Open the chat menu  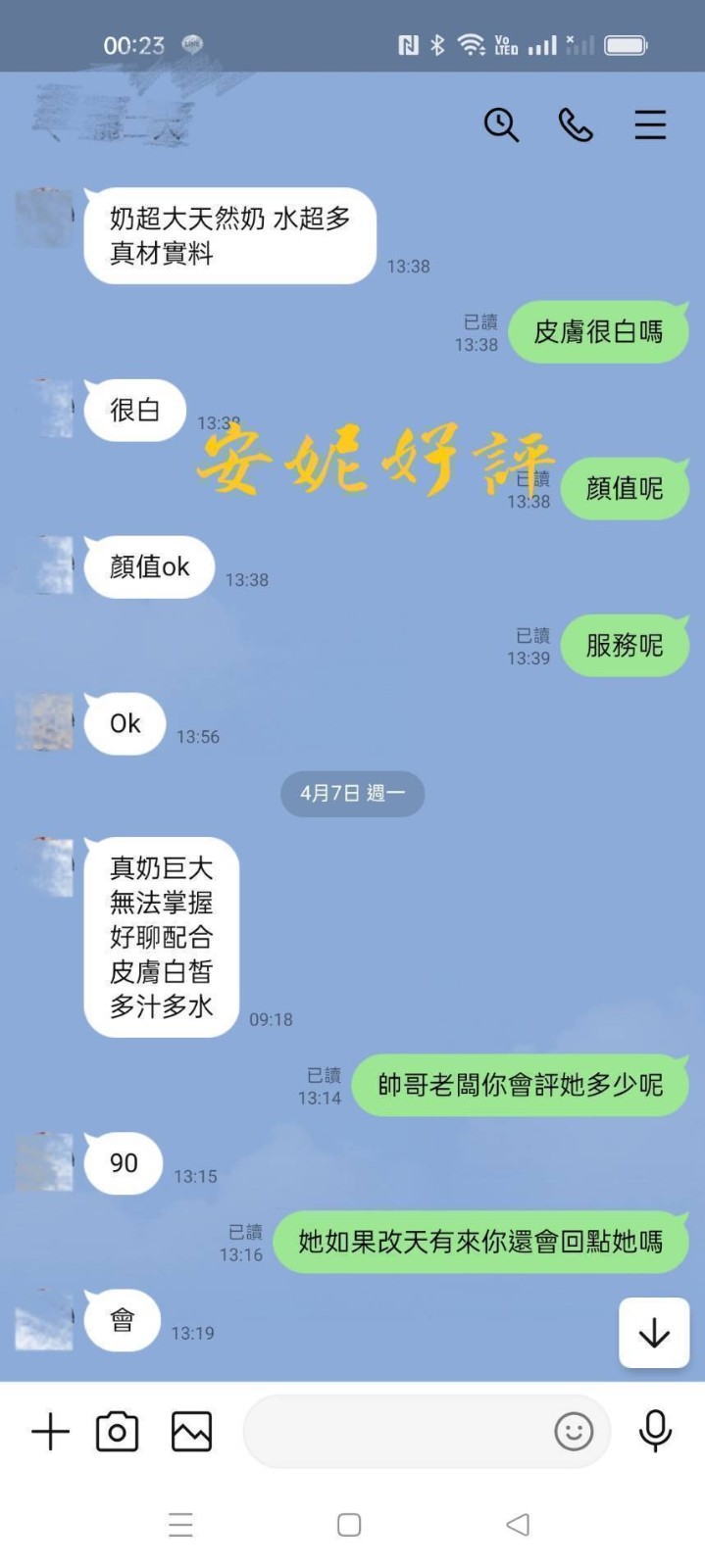coord(650,125)
